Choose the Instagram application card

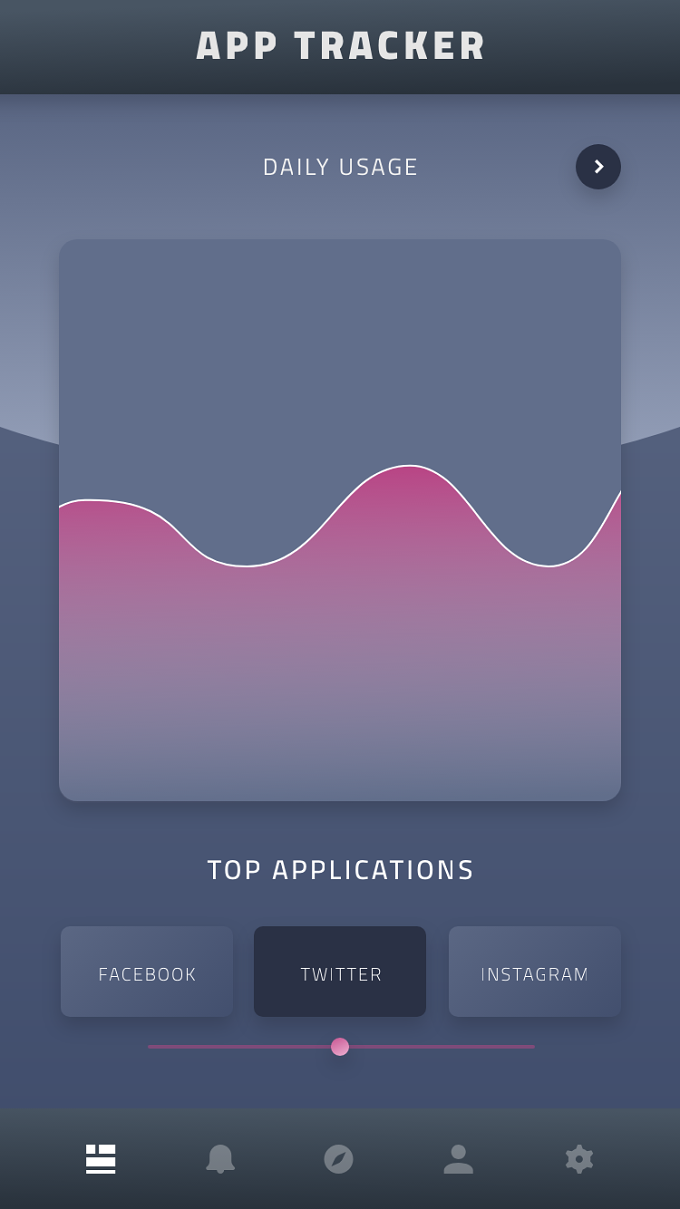click(x=535, y=971)
